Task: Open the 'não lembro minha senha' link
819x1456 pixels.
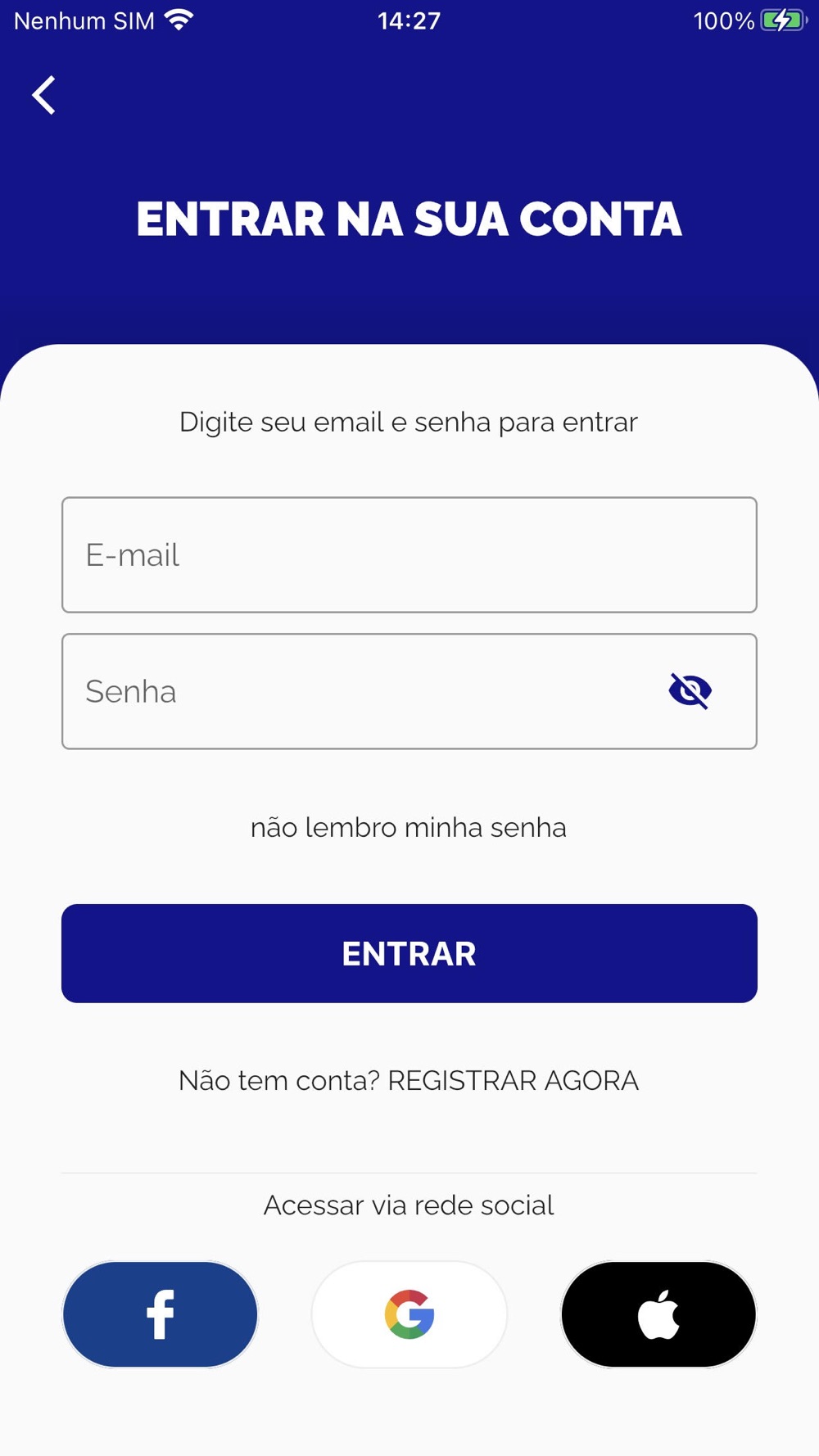Action: click(x=409, y=827)
